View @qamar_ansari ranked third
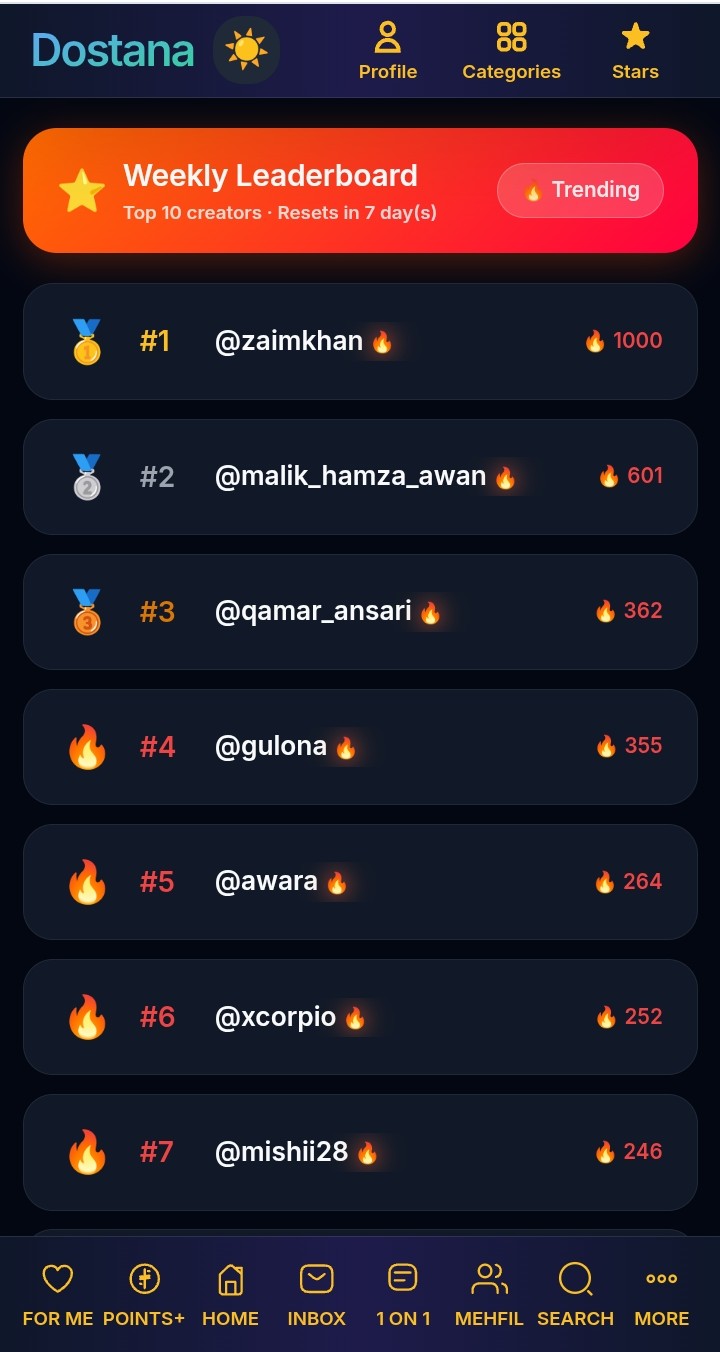This screenshot has height=1352, width=720. coord(360,612)
